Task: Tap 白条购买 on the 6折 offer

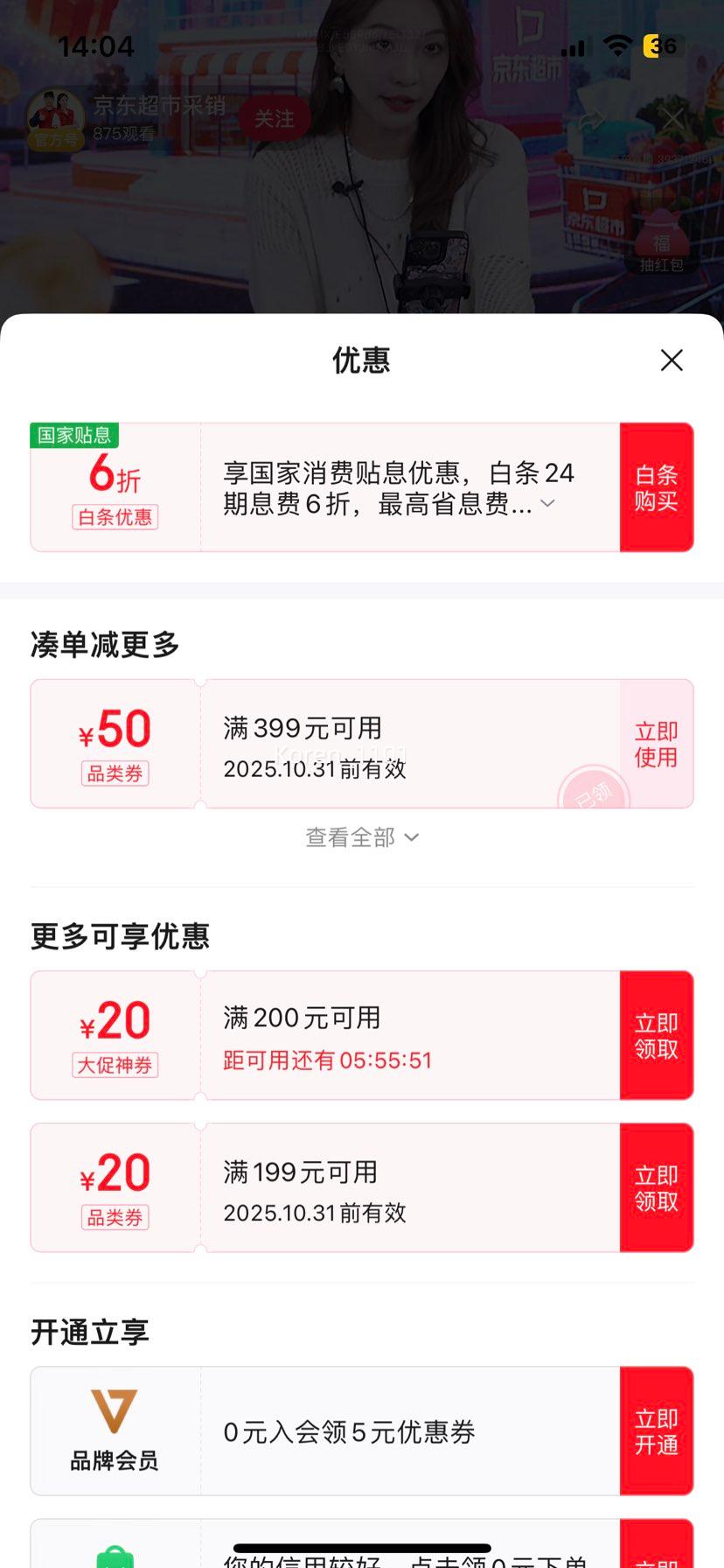Action: [657, 487]
